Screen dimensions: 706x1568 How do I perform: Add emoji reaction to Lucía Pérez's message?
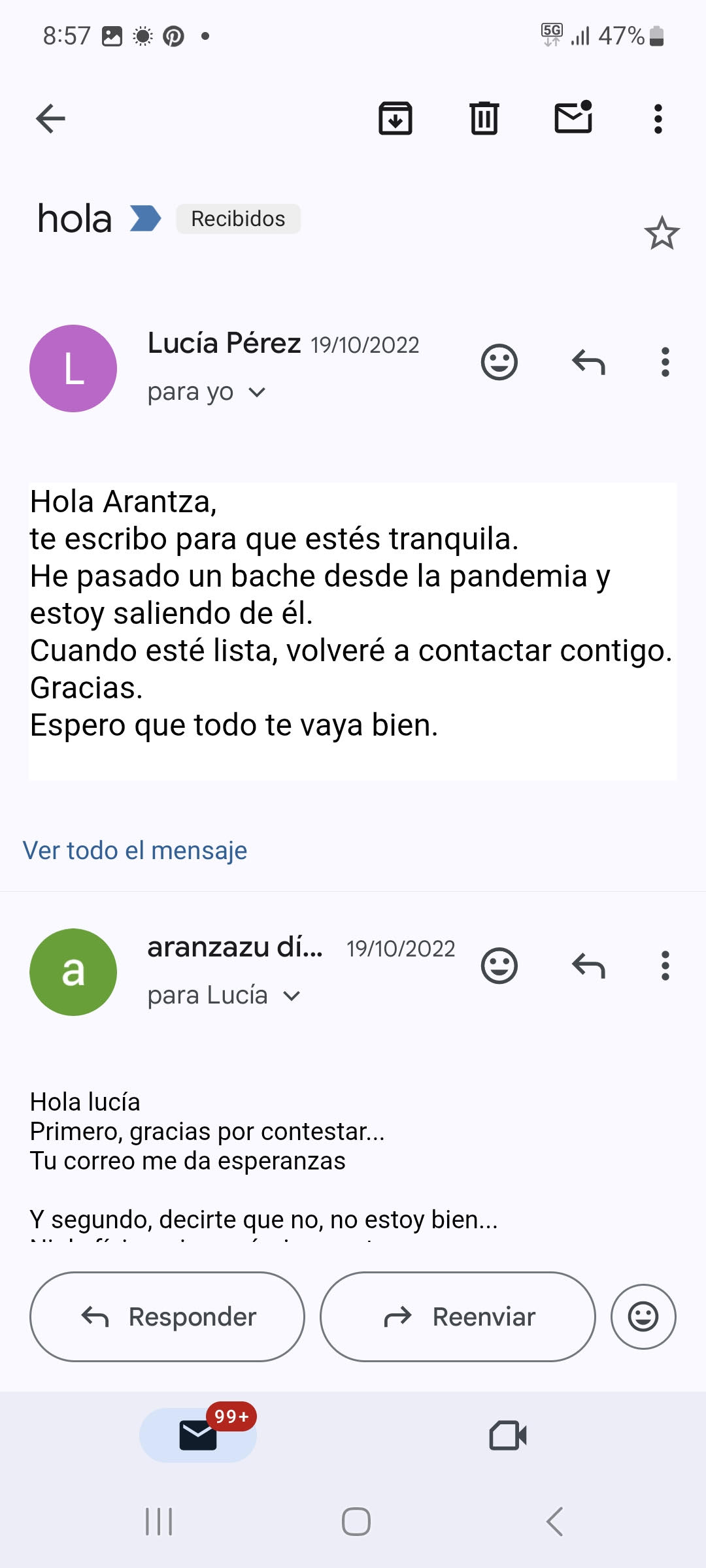pos(499,362)
